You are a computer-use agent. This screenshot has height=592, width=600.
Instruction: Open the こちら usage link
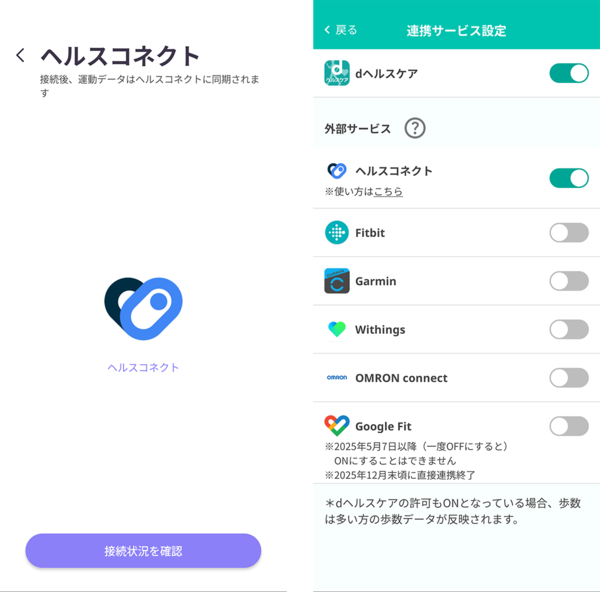tap(388, 191)
